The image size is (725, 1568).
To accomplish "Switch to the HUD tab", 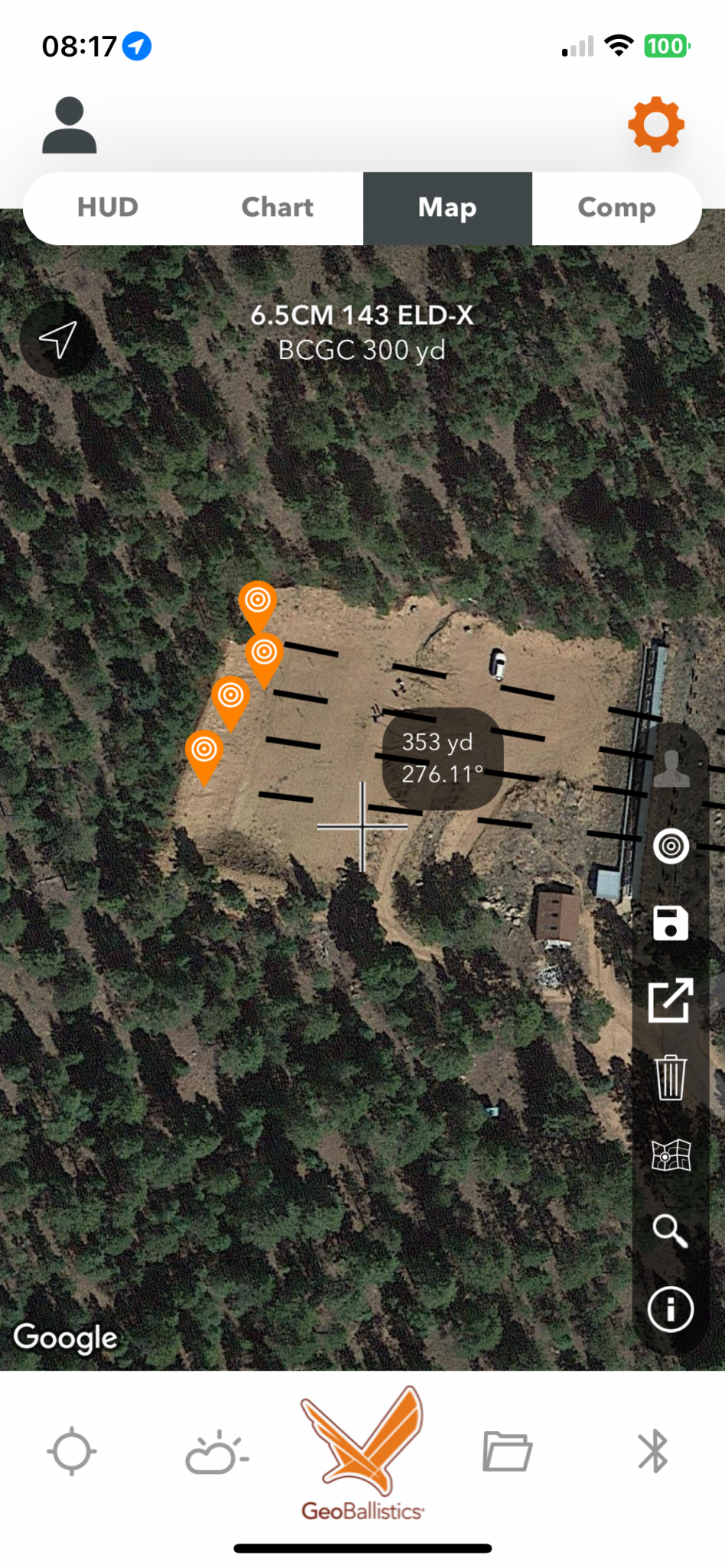I will point(108,207).
